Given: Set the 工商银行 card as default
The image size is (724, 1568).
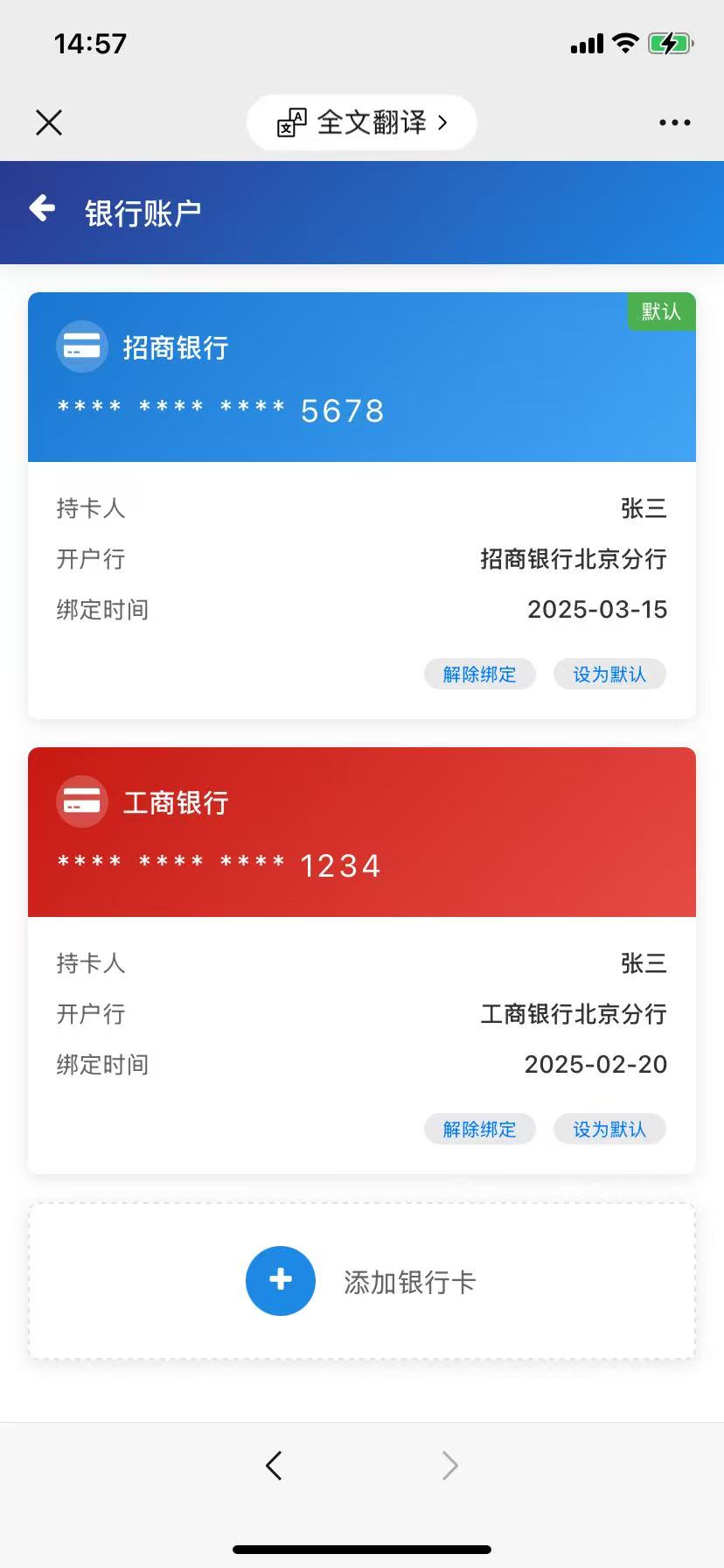Looking at the screenshot, I should (609, 1130).
